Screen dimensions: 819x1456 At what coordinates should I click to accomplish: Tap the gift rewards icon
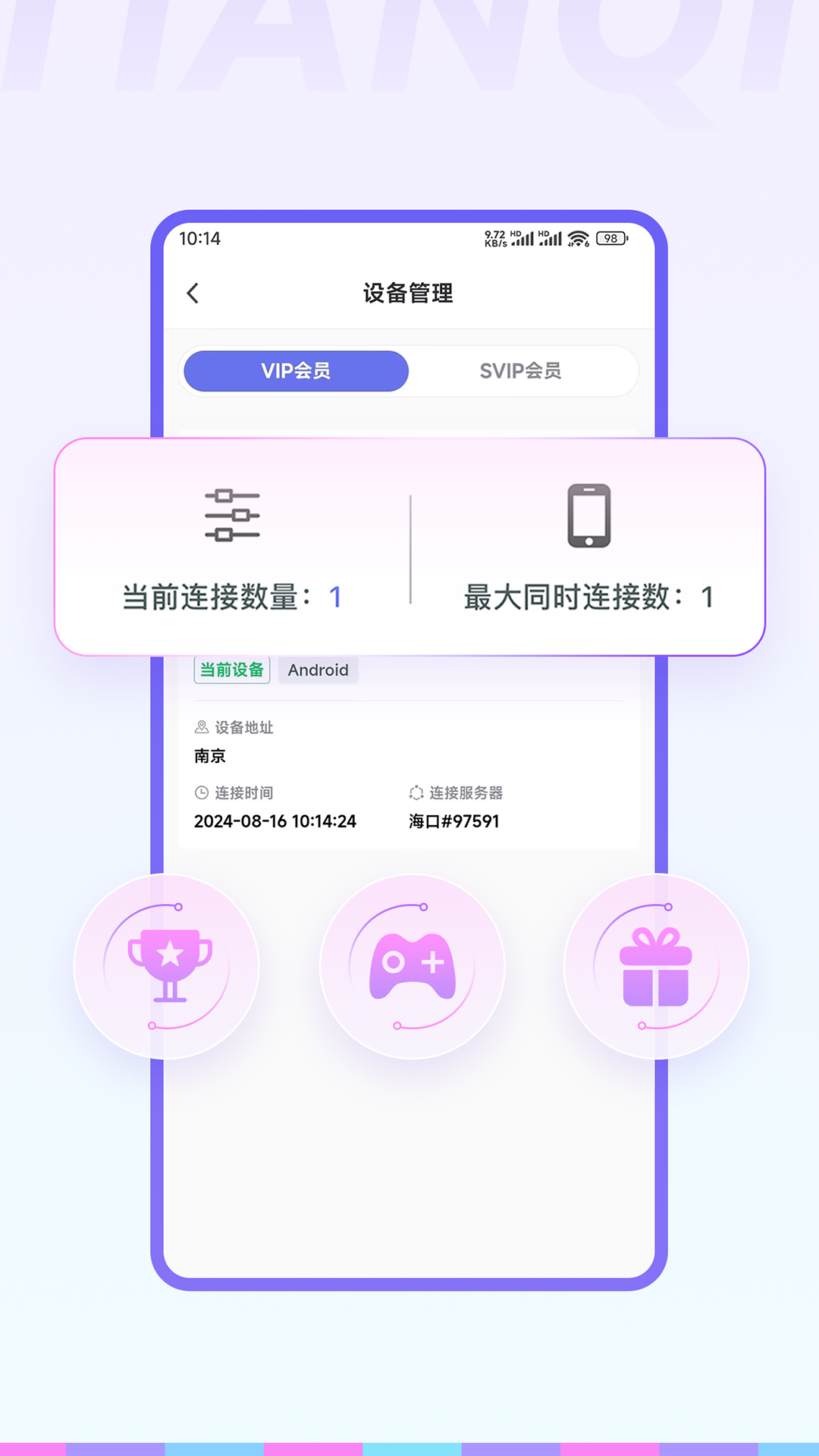coord(656,965)
